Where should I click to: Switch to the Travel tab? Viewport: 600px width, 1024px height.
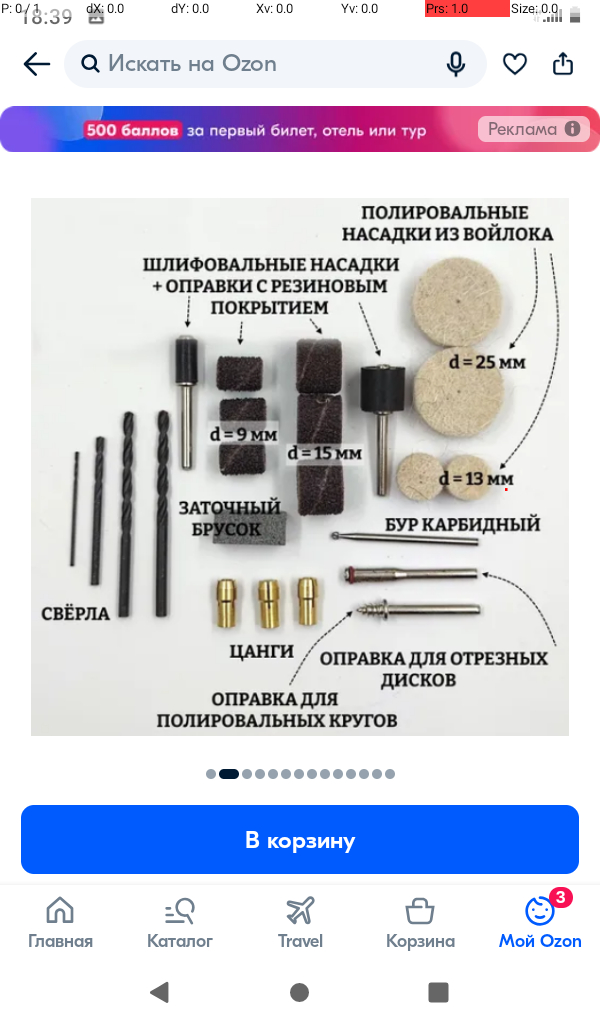(300, 922)
